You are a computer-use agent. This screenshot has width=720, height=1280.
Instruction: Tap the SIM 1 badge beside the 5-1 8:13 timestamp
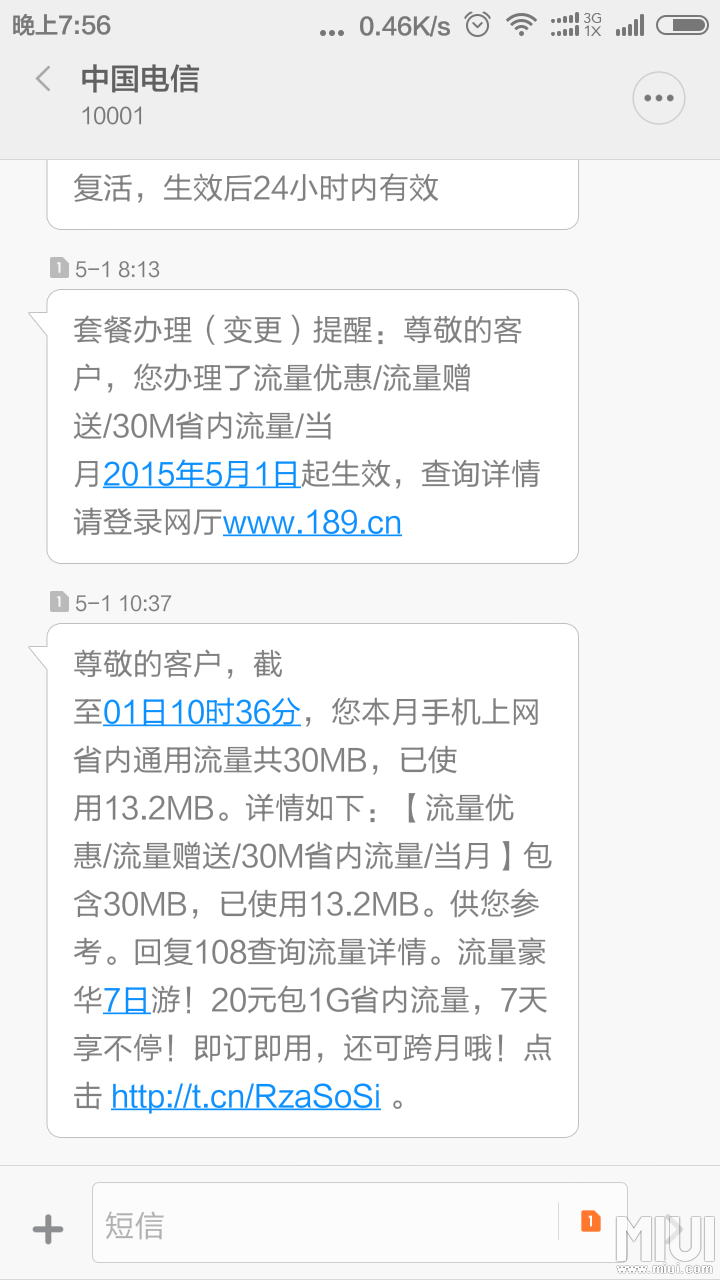(x=57, y=268)
